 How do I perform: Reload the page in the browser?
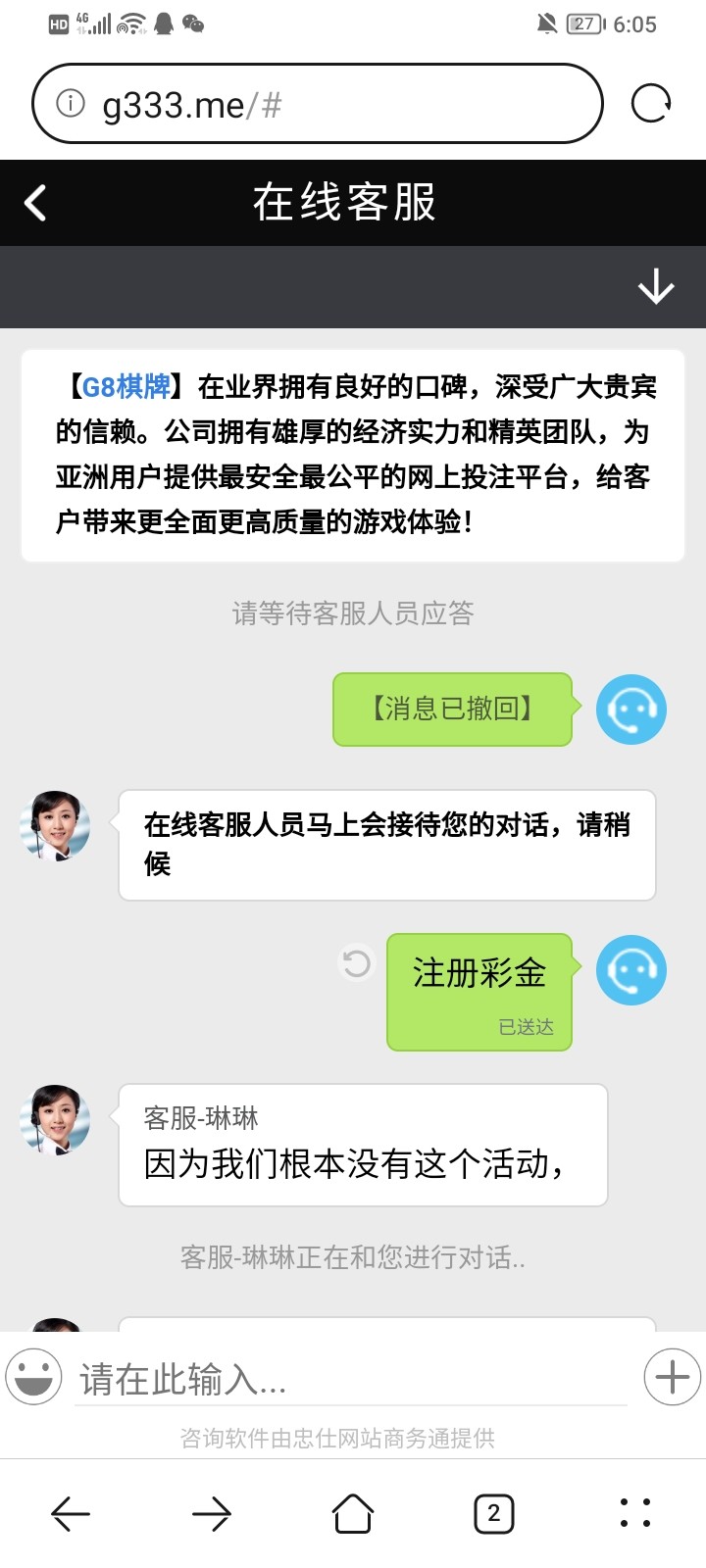tap(651, 103)
